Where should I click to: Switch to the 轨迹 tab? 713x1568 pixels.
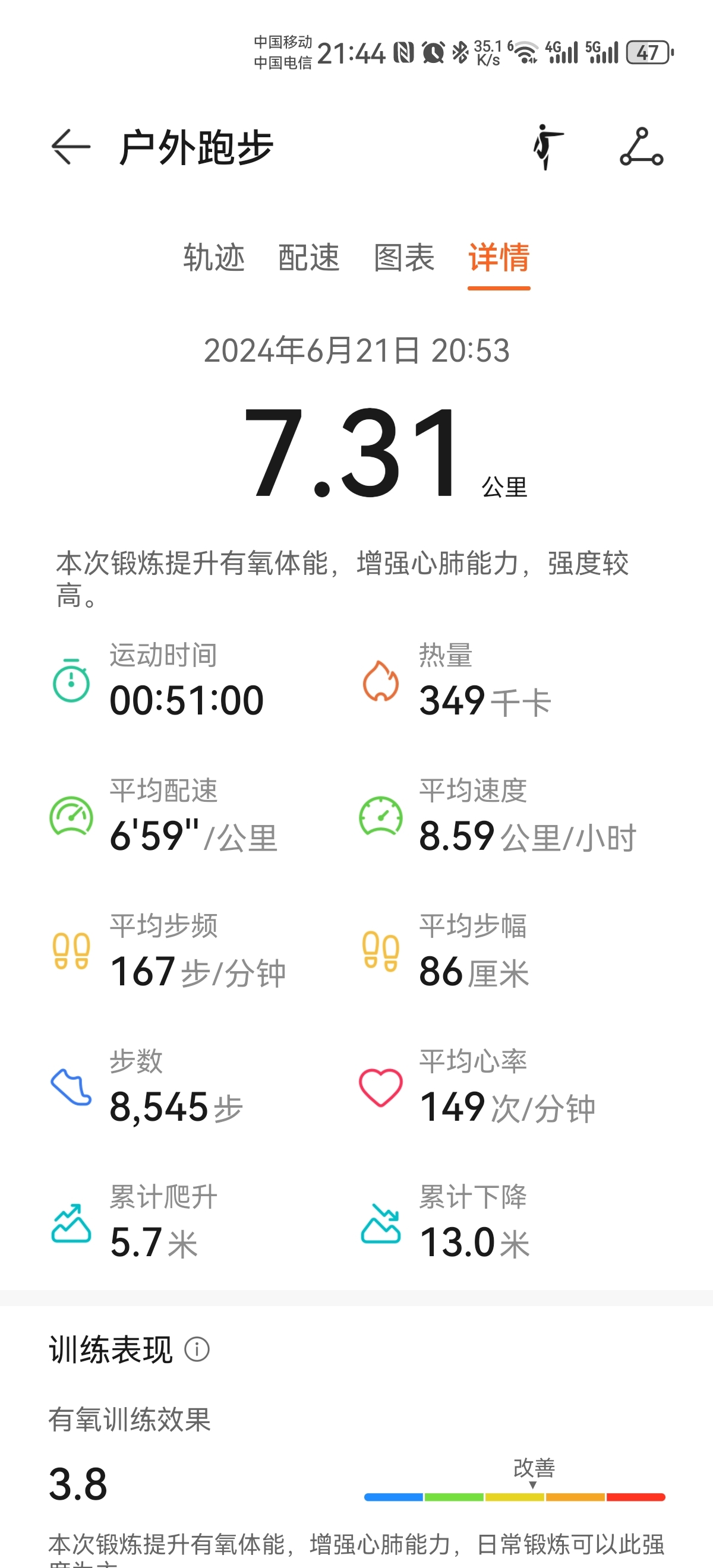214,258
